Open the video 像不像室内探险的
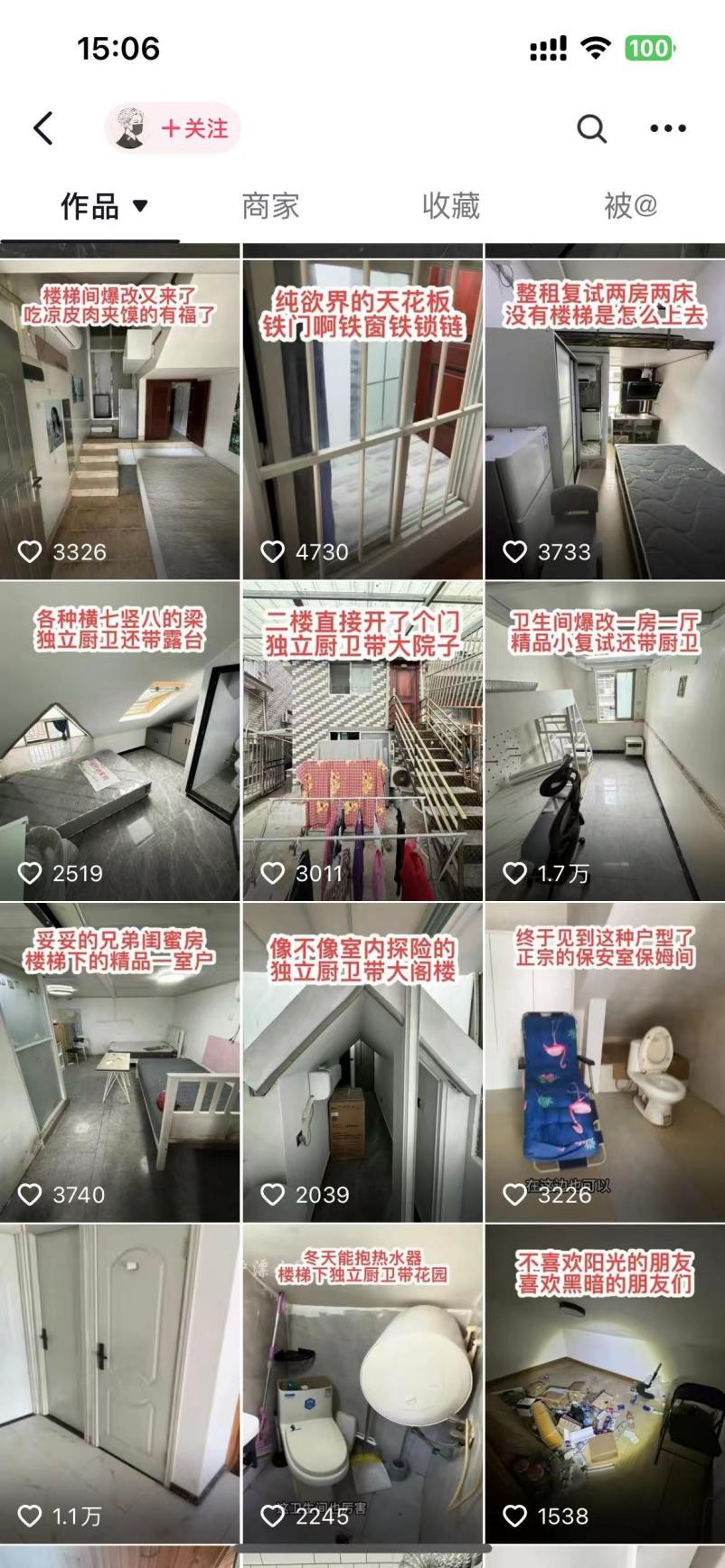Image resolution: width=725 pixels, height=1568 pixels. pos(362,1062)
